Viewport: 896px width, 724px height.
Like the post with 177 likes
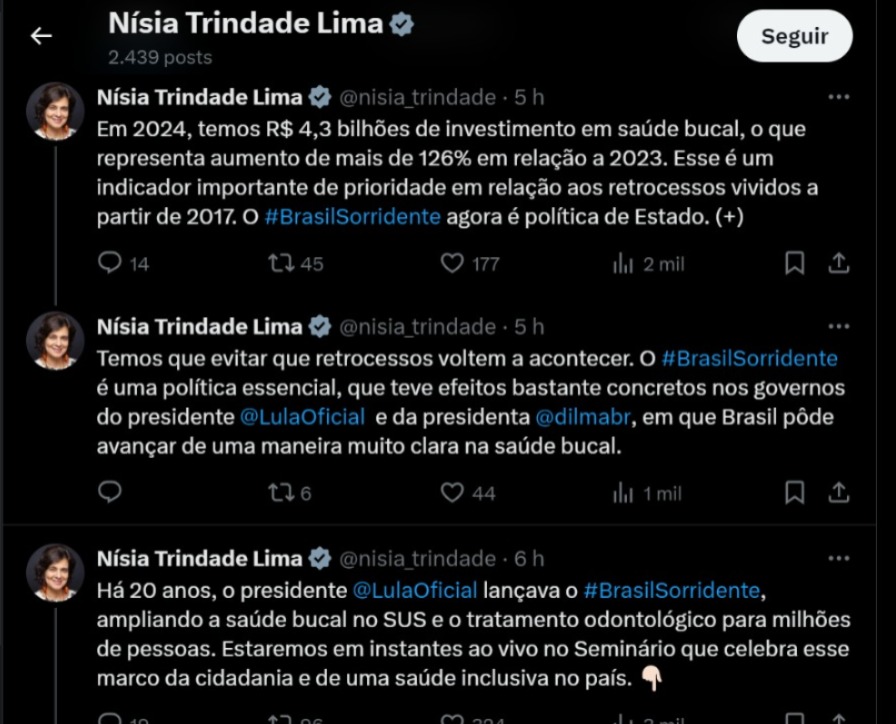click(453, 263)
